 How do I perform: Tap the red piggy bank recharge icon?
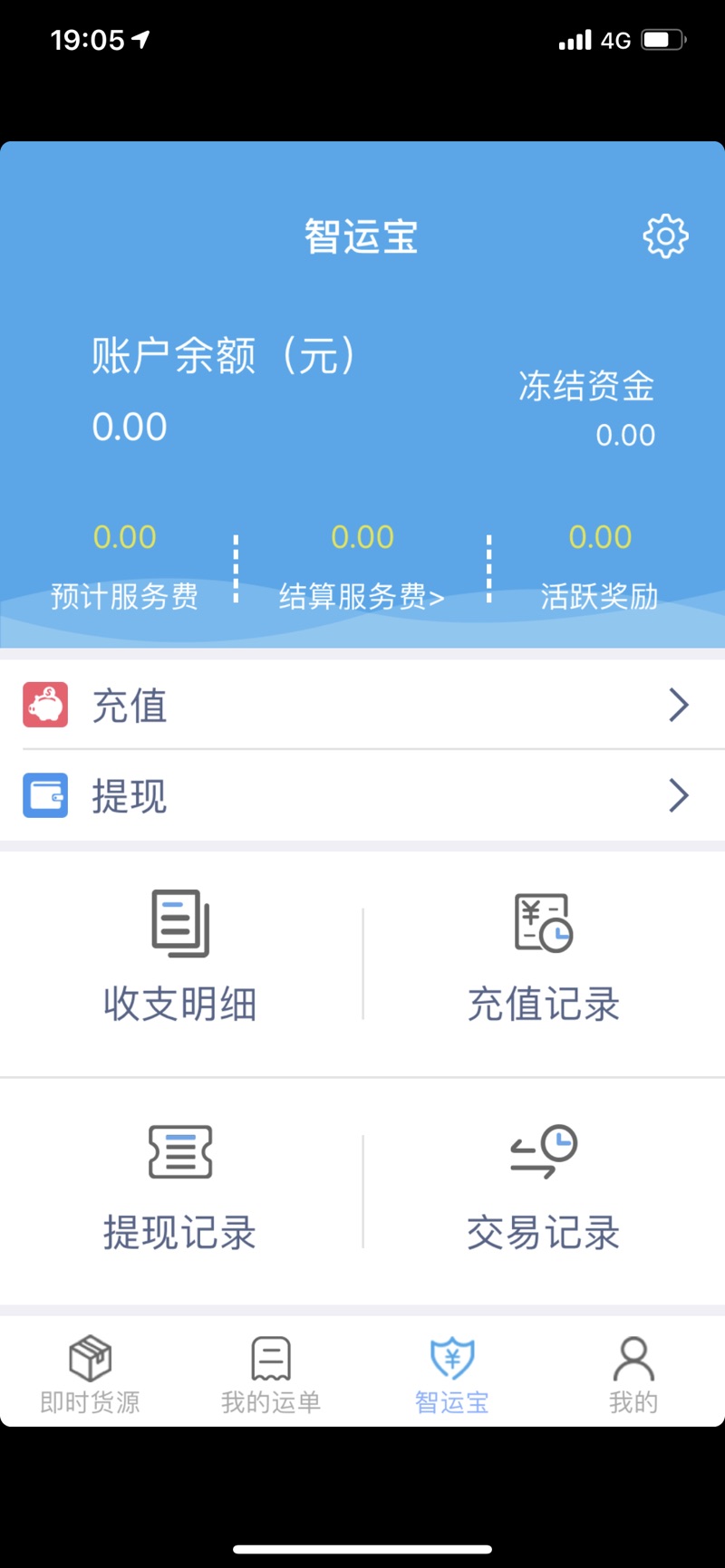tap(45, 705)
